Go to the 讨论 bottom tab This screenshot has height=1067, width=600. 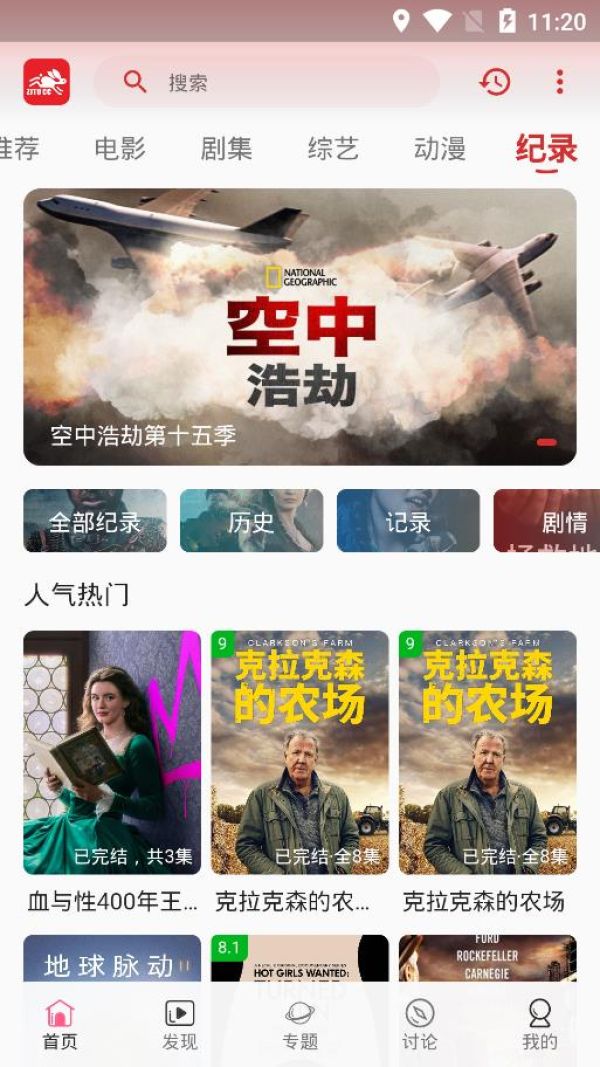tap(420, 1025)
